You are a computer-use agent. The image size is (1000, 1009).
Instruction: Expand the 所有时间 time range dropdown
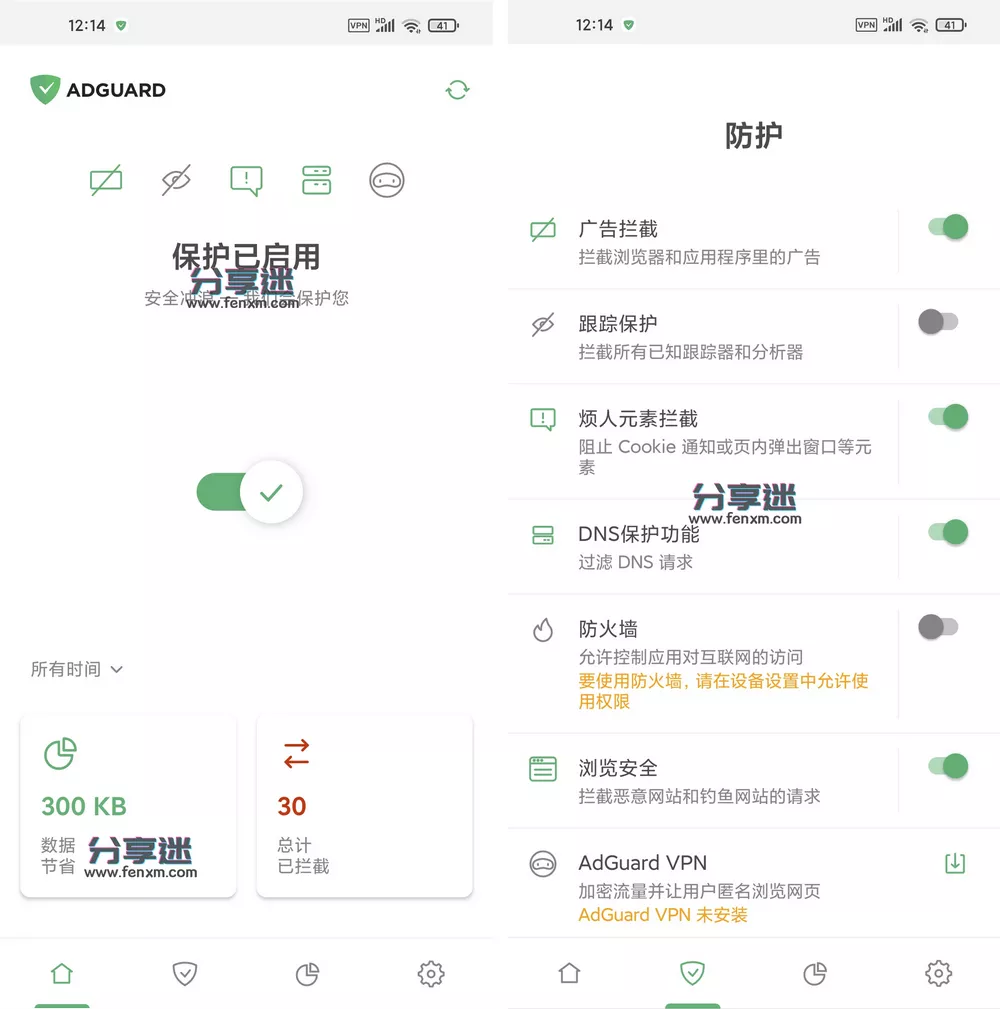tap(77, 669)
